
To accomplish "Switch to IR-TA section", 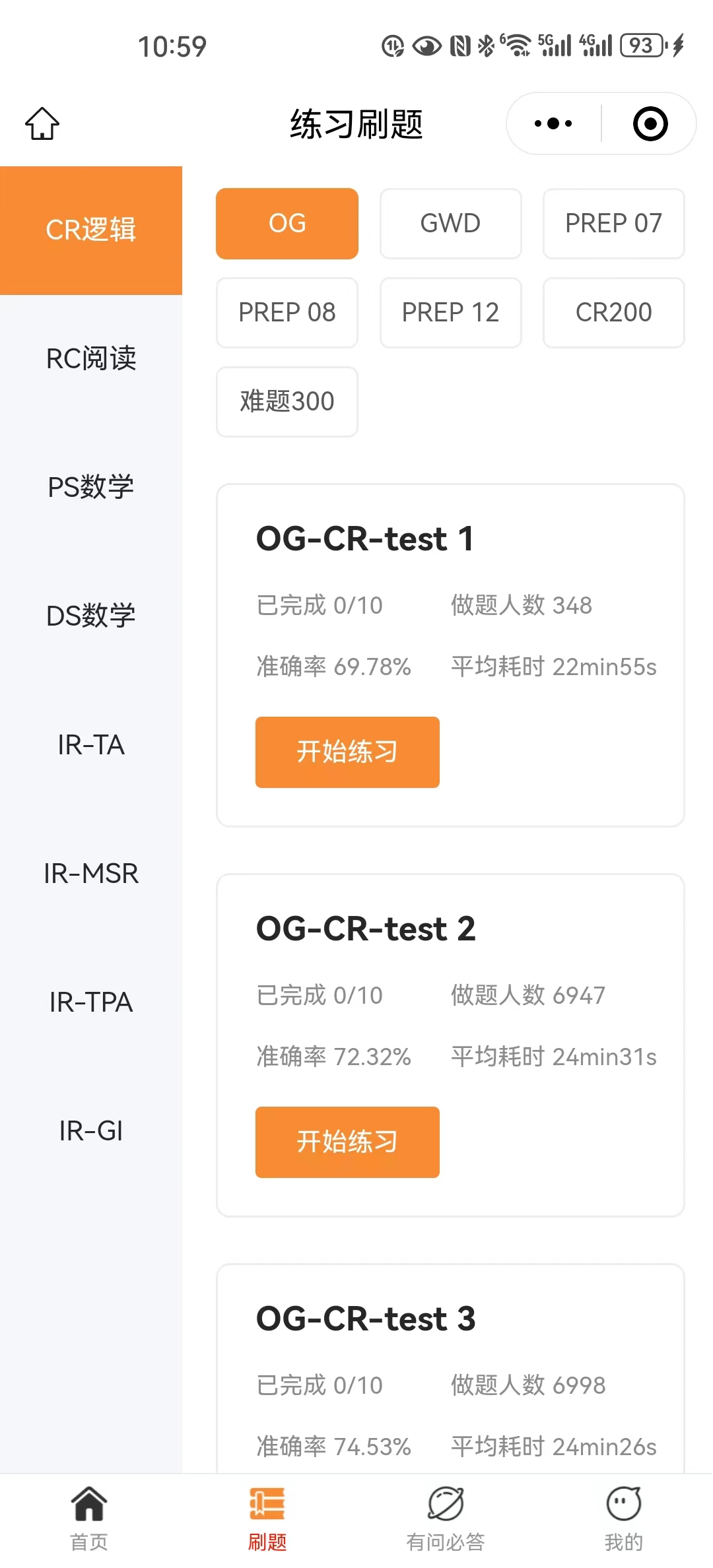I will click(x=91, y=744).
